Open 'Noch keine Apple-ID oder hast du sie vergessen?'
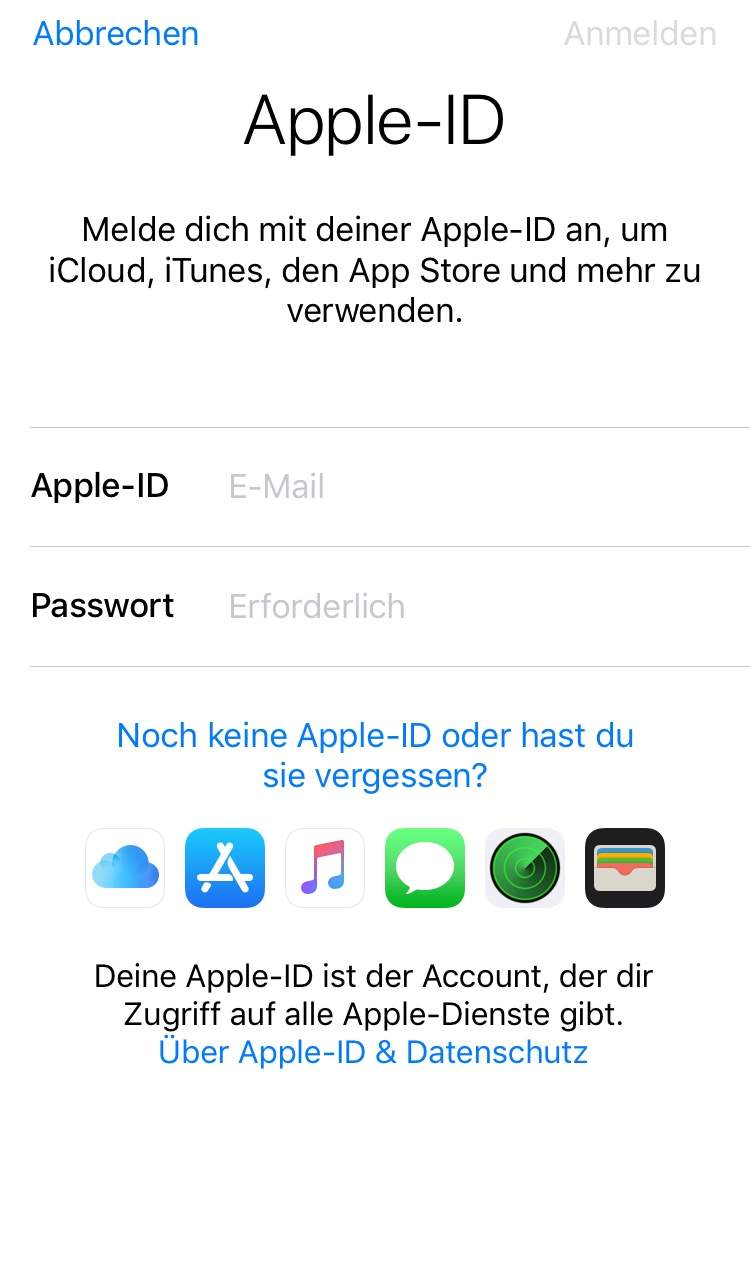This screenshot has height=1266, width=750. click(375, 754)
